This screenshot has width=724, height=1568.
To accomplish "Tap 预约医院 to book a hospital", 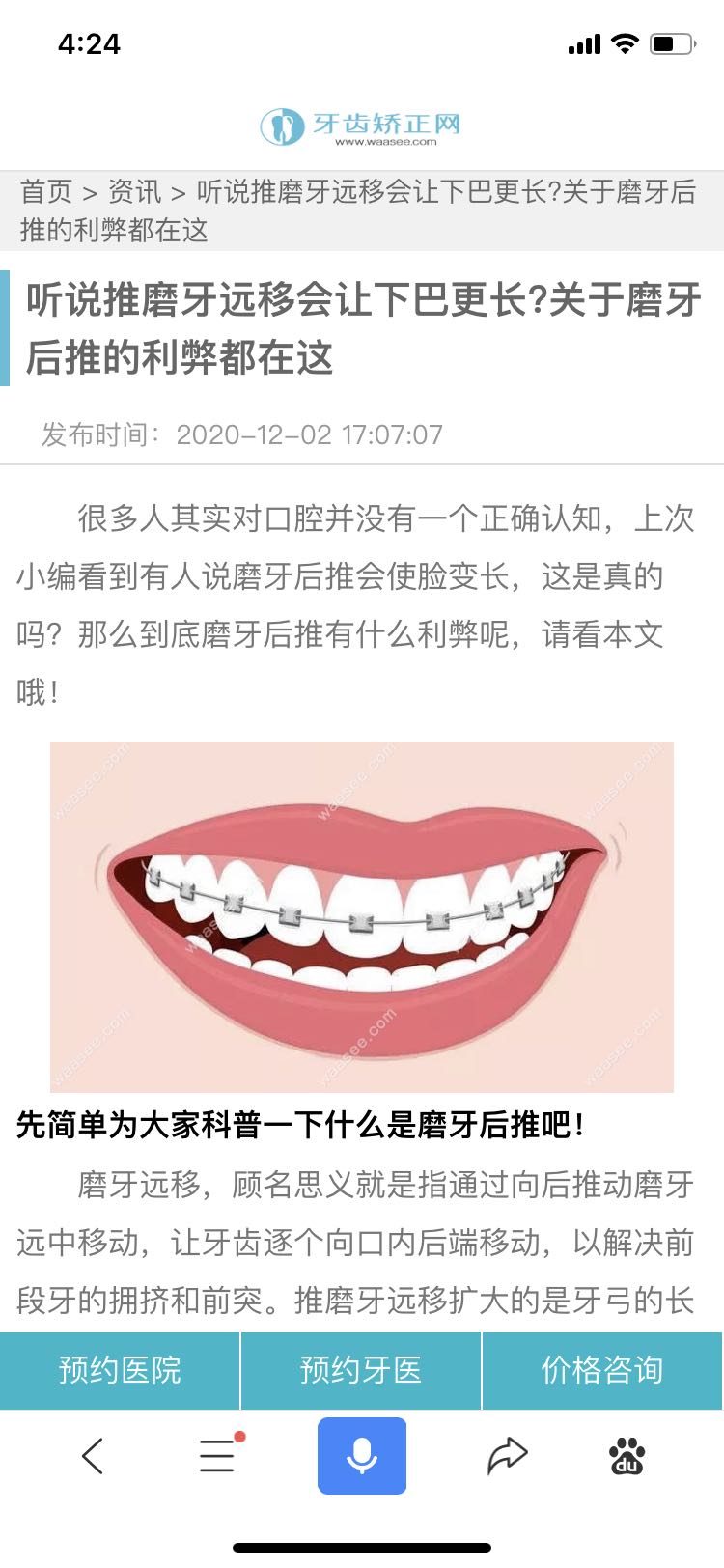I will coord(120,1370).
